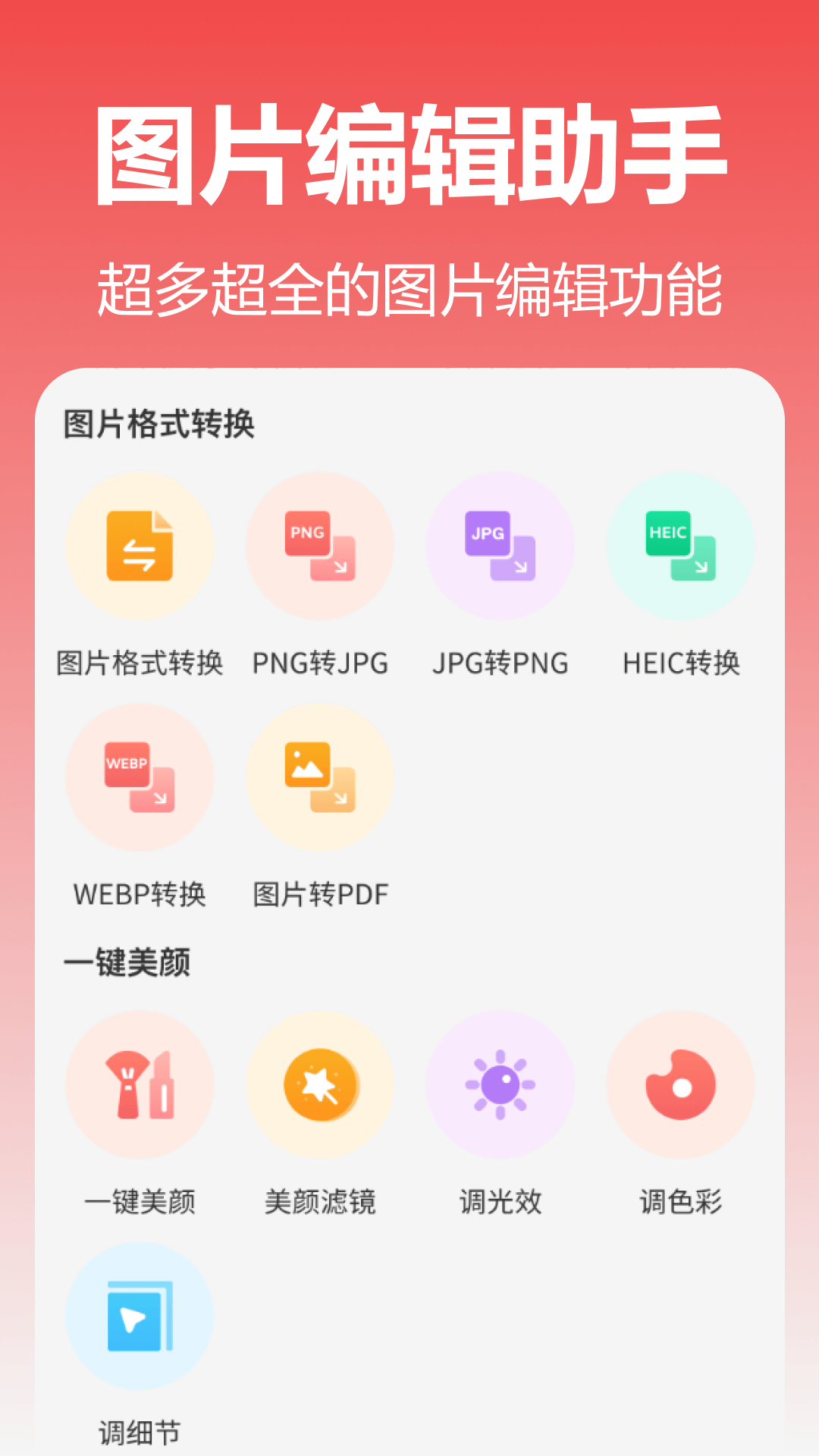Click the PNG转JPG text label
This screenshot has height=1456, width=819.
[x=320, y=662]
